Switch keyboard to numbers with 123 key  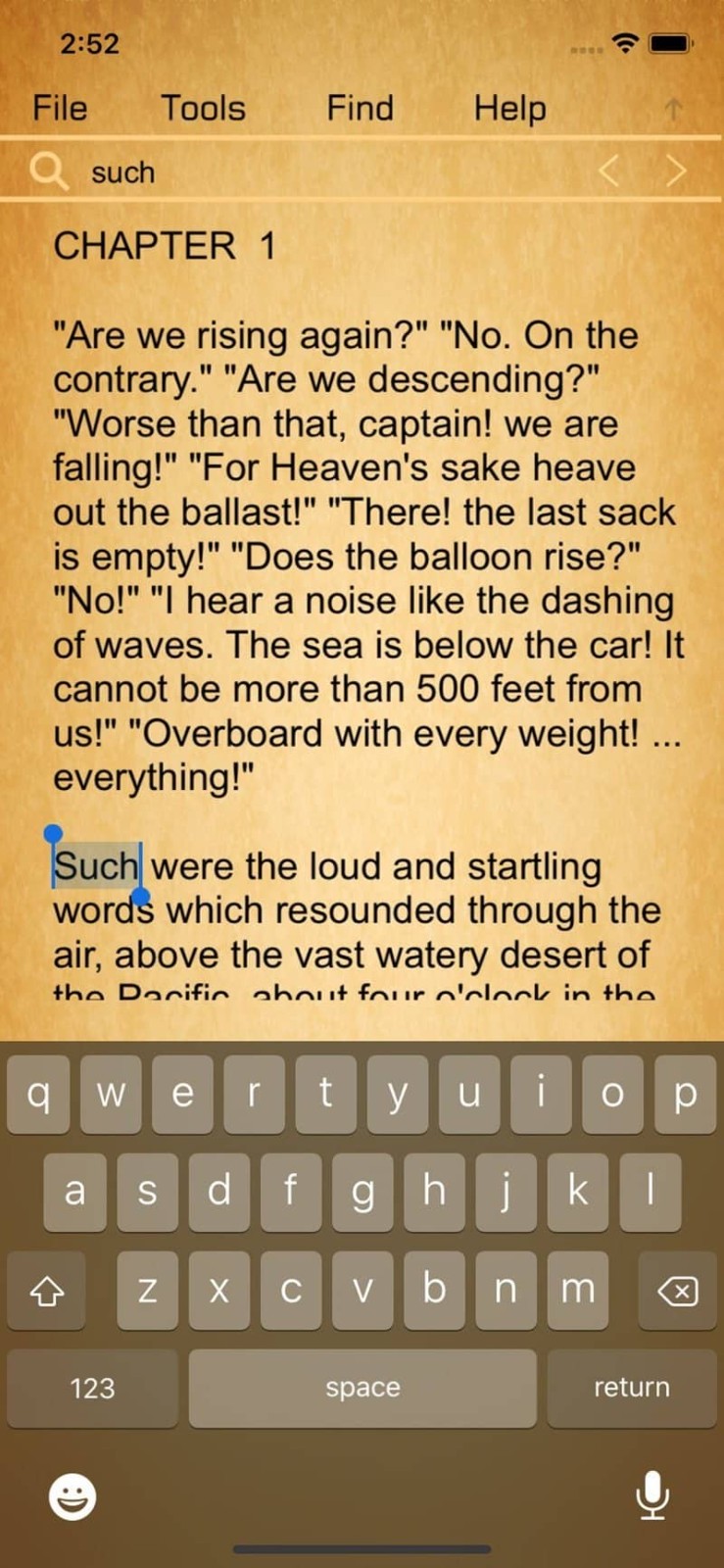coord(92,1387)
